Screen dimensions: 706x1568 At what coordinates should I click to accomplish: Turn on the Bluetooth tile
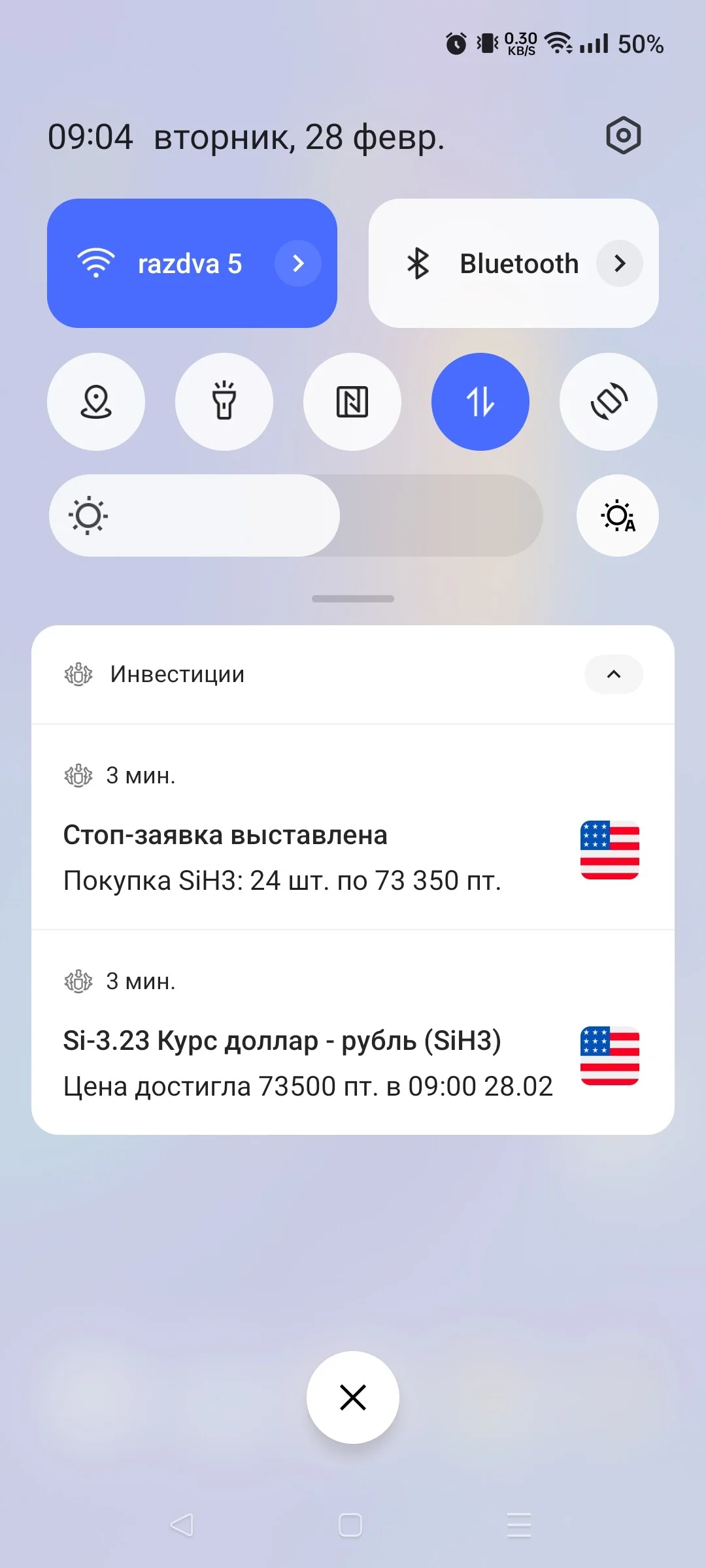click(513, 263)
